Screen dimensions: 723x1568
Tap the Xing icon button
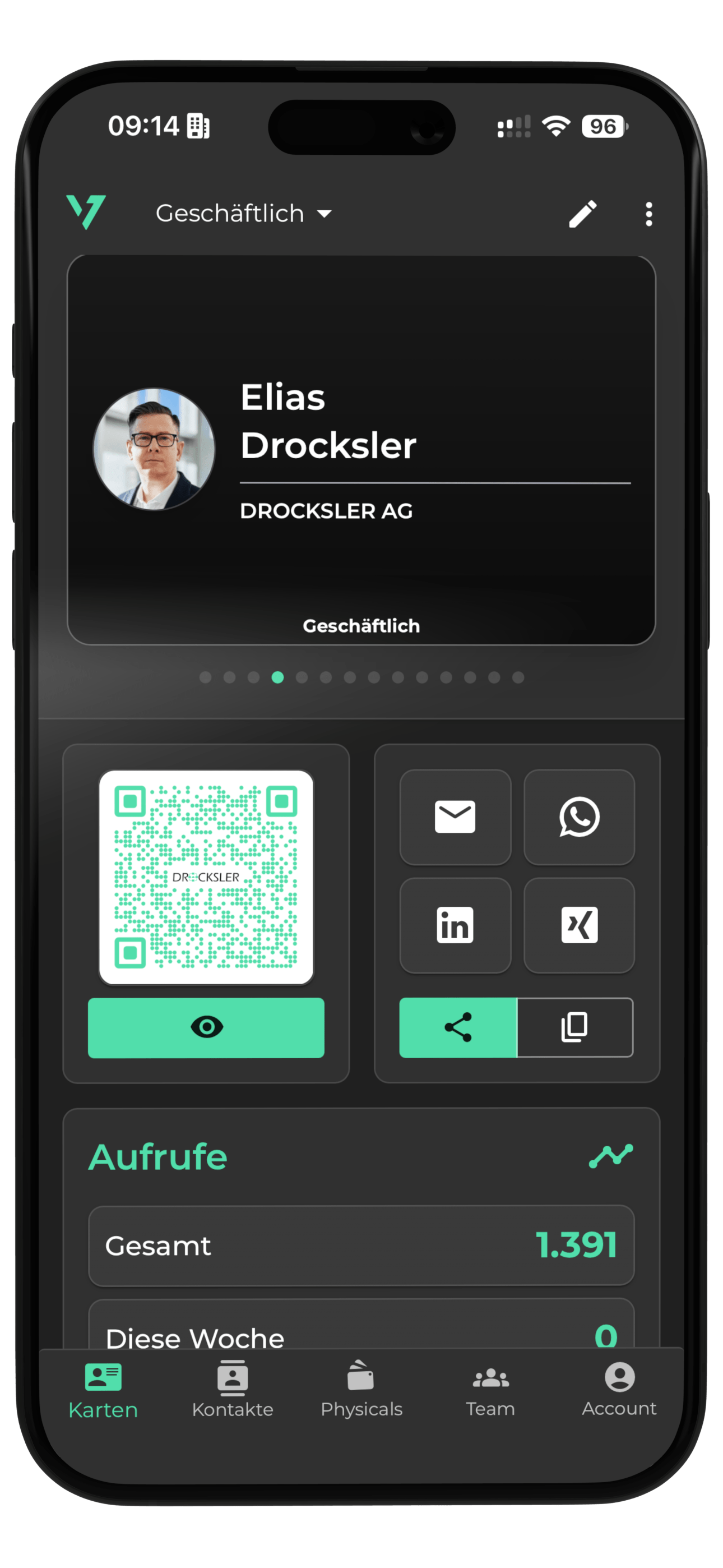point(579,925)
